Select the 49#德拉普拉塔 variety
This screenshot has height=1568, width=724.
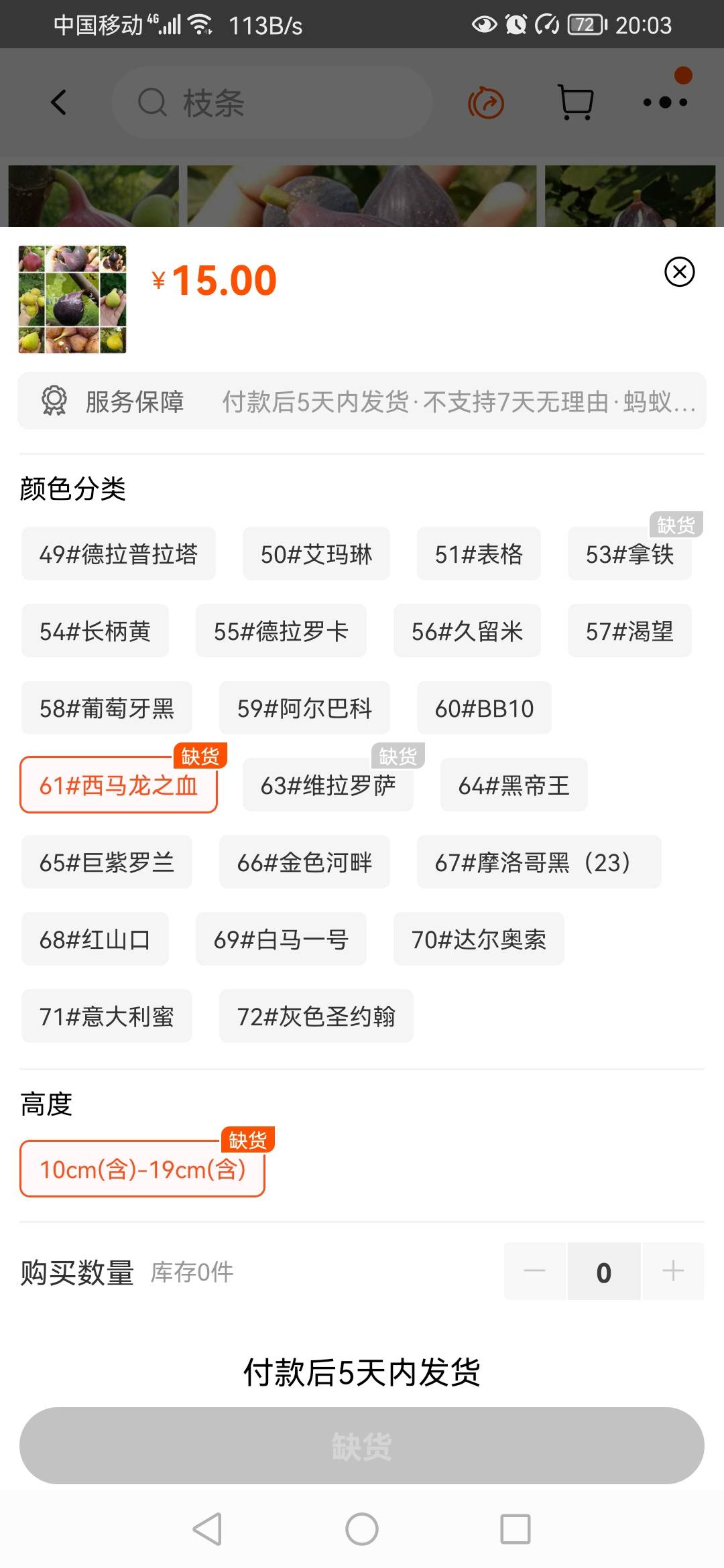click(x=119, y=554)
